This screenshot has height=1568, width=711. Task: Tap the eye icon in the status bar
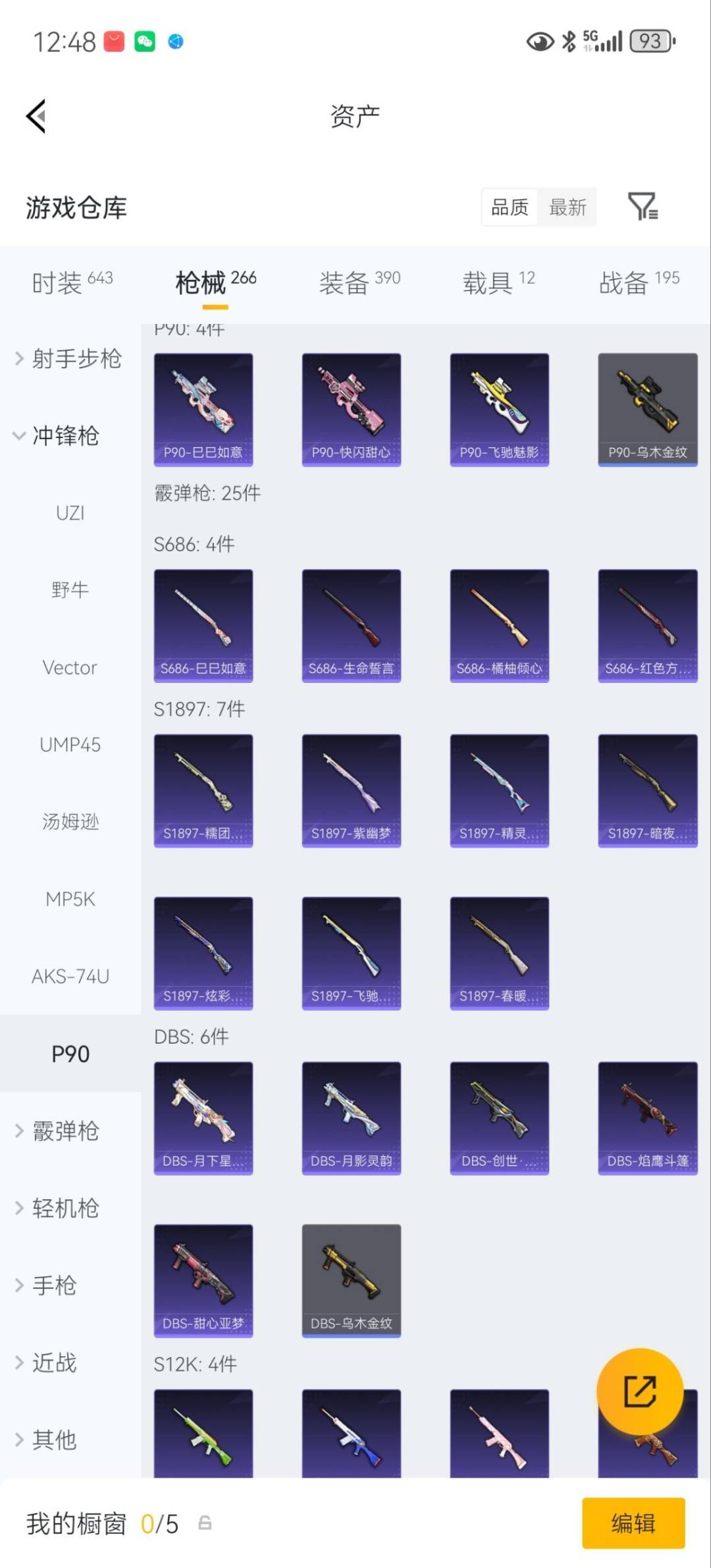540,42
